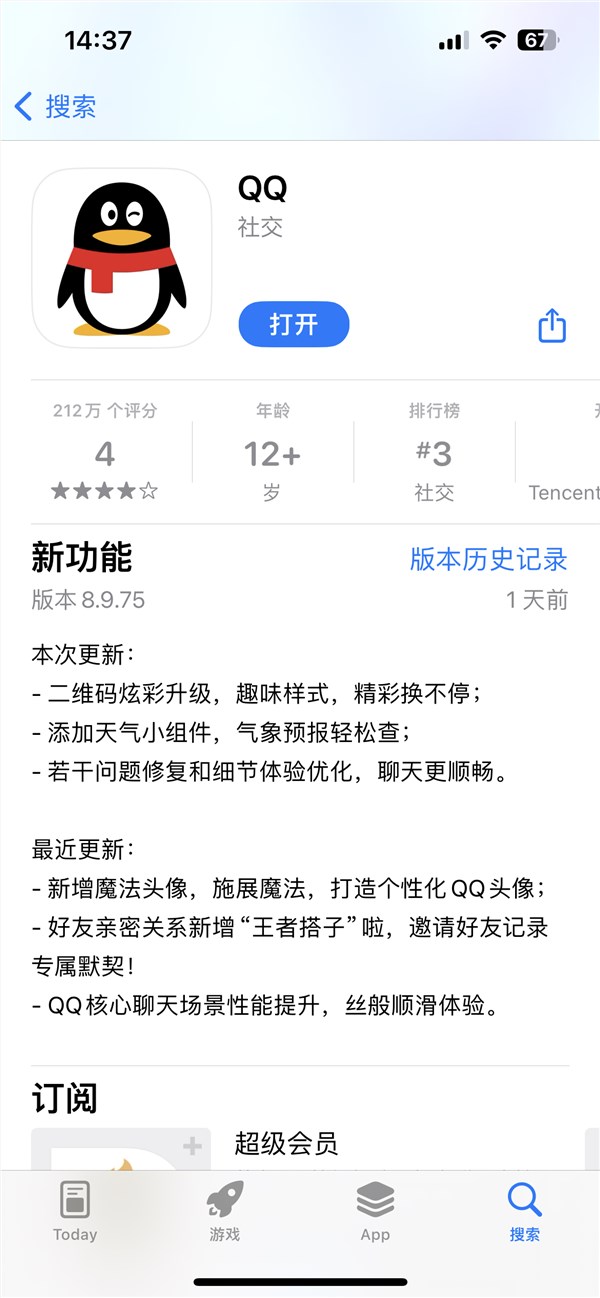Open 版本历史记录 link
Image resolution: width=600 pixels, height=1298 pixels.
pyautogui.click(x=488, y=558)
